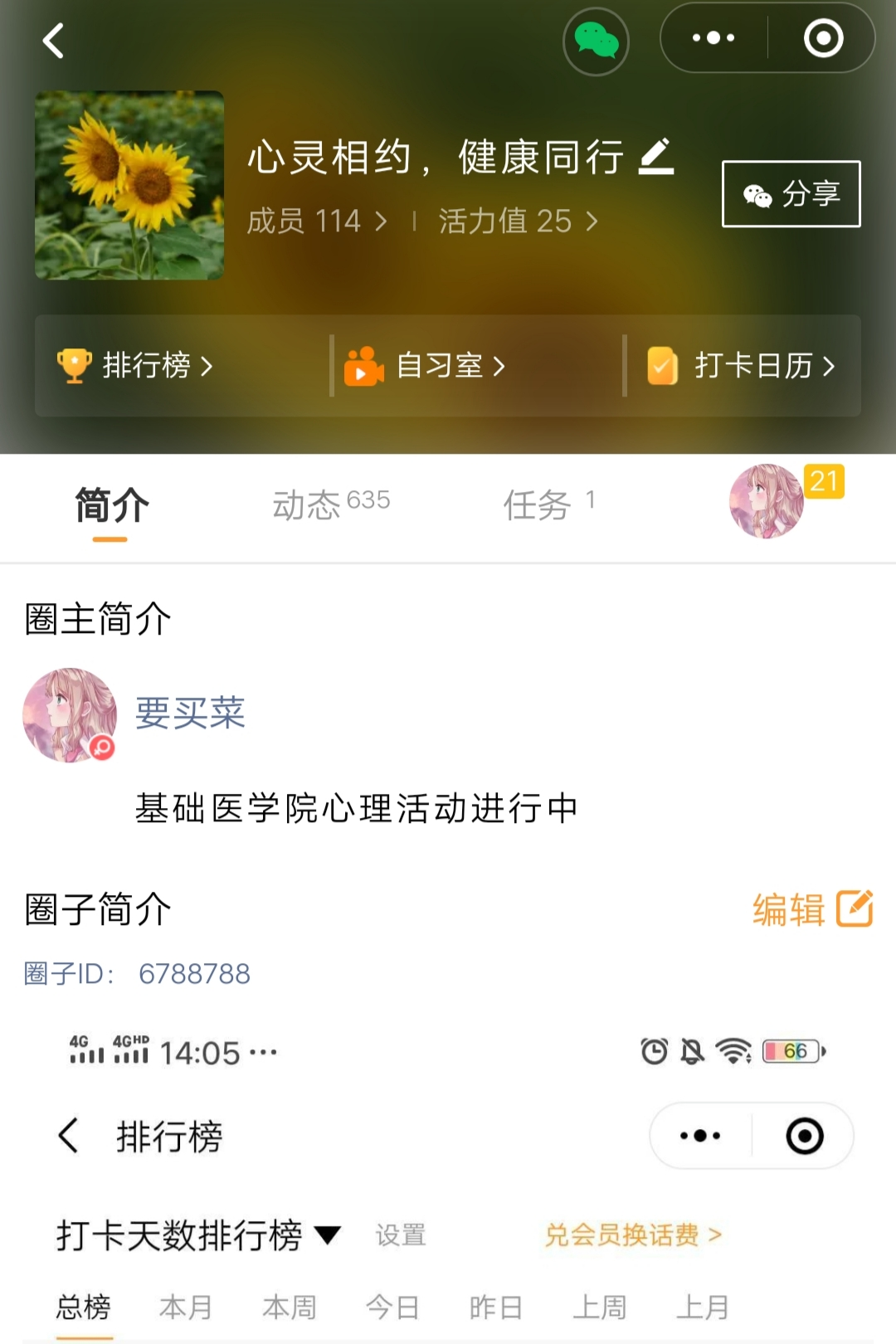
Task: Open the 活力值 25 details
Action: coord(518,222)
